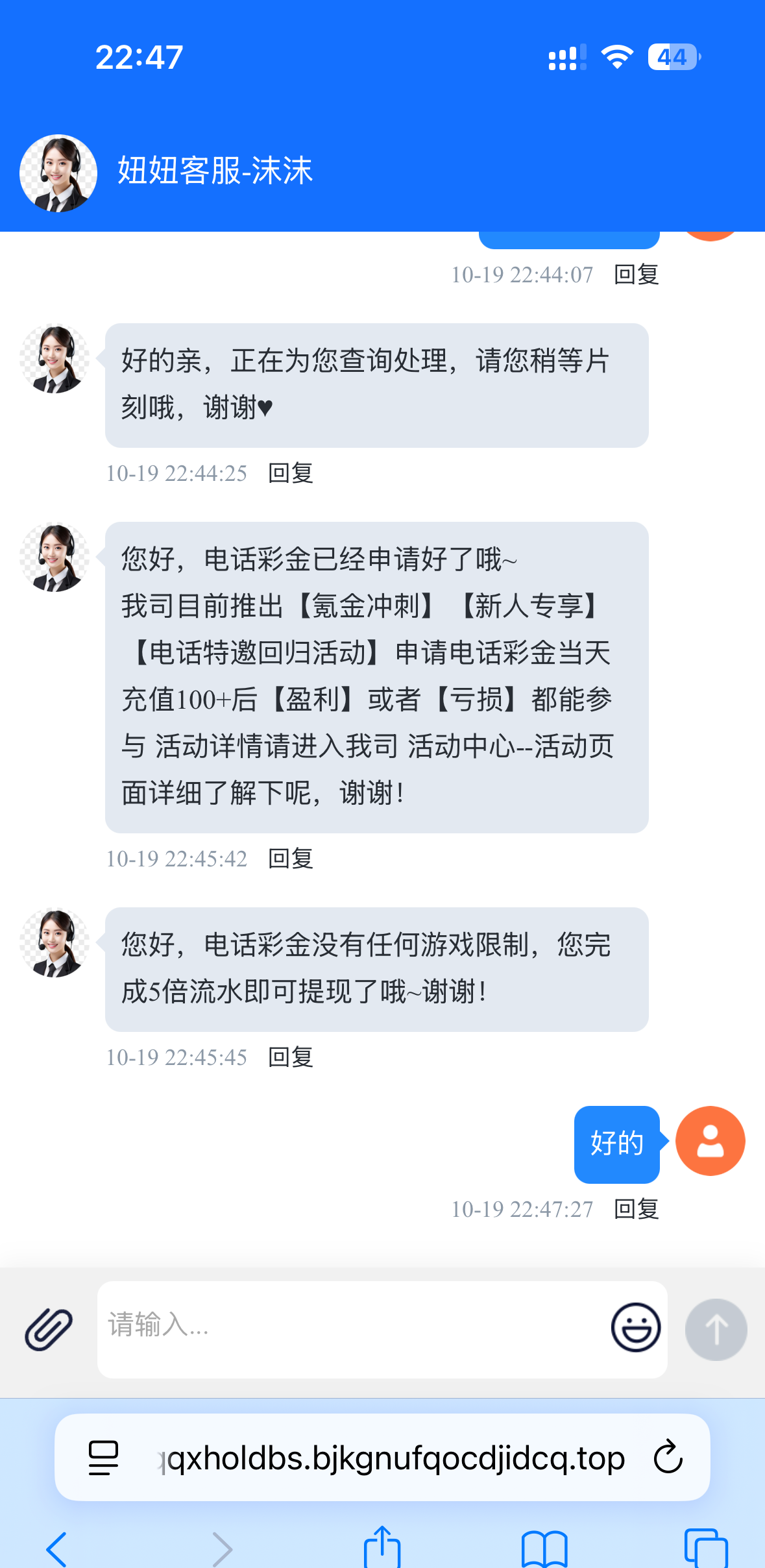View open browser tabs
765x1568 pixels.
point(705,1549)
